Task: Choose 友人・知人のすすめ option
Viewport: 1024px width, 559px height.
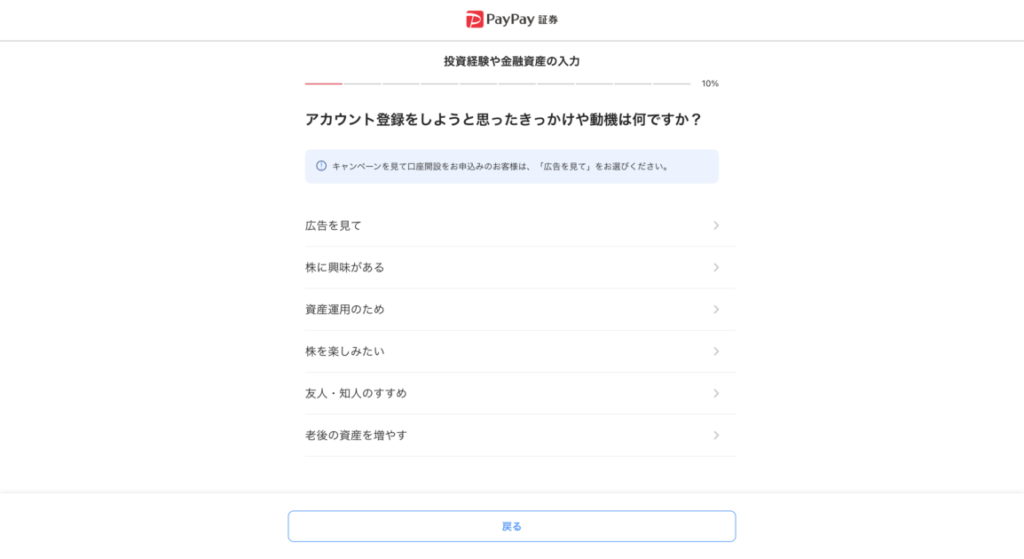Action: pyautogui.click(x=512, y=394)
